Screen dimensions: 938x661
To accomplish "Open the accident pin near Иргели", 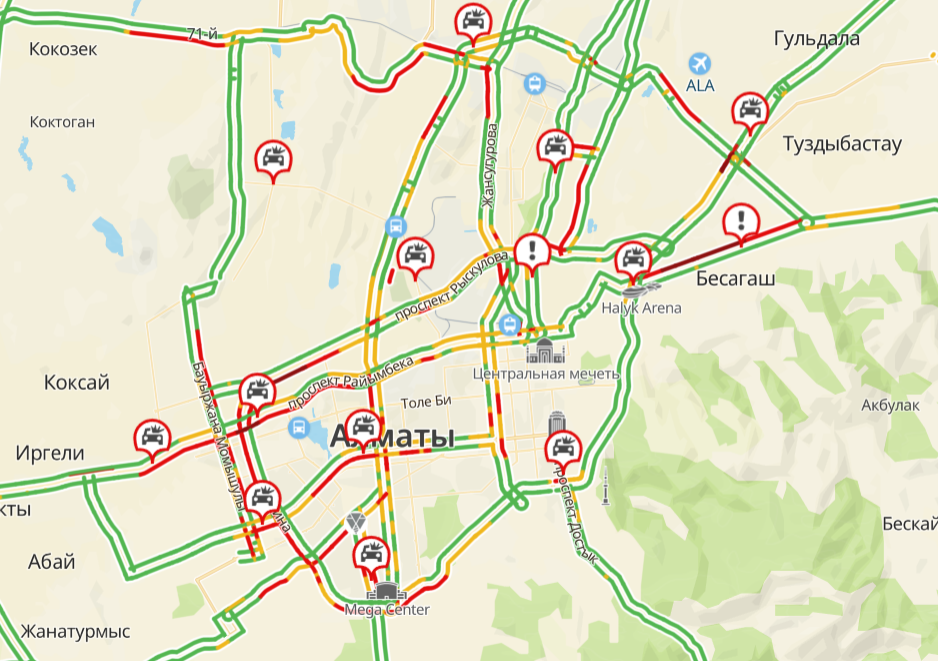I will coord(153,437).
